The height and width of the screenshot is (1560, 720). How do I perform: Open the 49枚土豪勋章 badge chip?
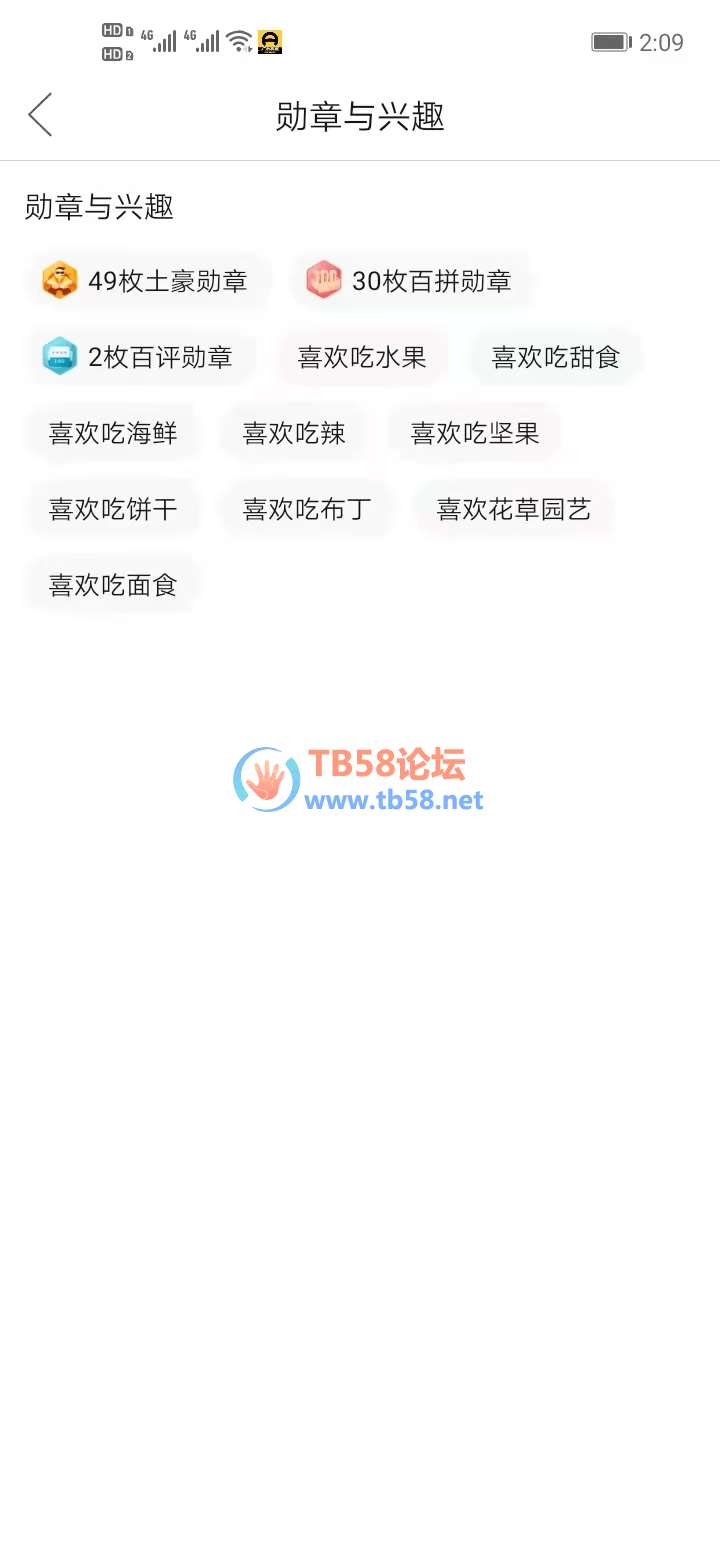[147, 281]
